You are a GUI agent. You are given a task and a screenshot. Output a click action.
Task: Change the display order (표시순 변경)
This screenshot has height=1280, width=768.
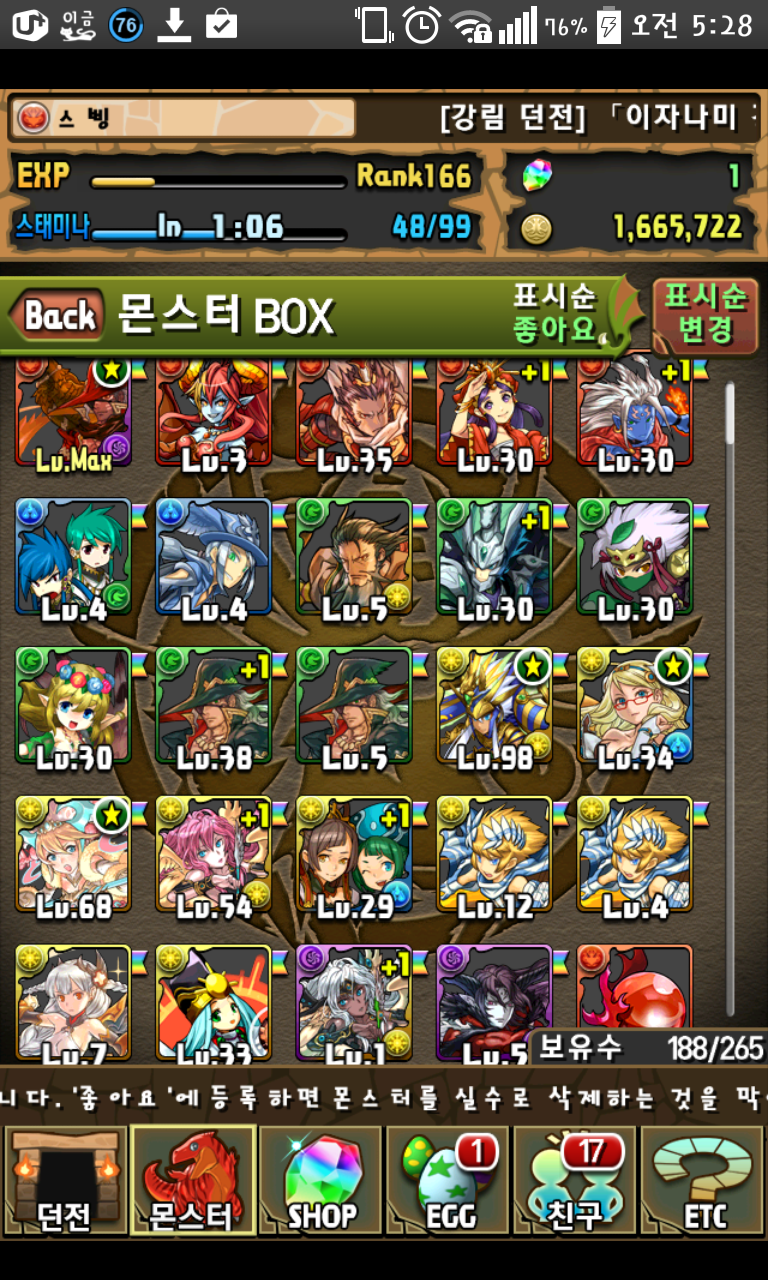click(x=706, y=313)
